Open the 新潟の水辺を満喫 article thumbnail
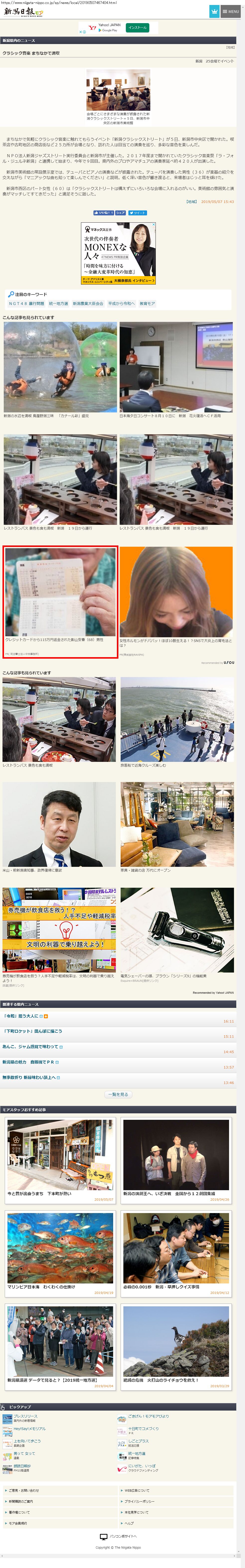The image size is (245, 1568). point(60,367)
